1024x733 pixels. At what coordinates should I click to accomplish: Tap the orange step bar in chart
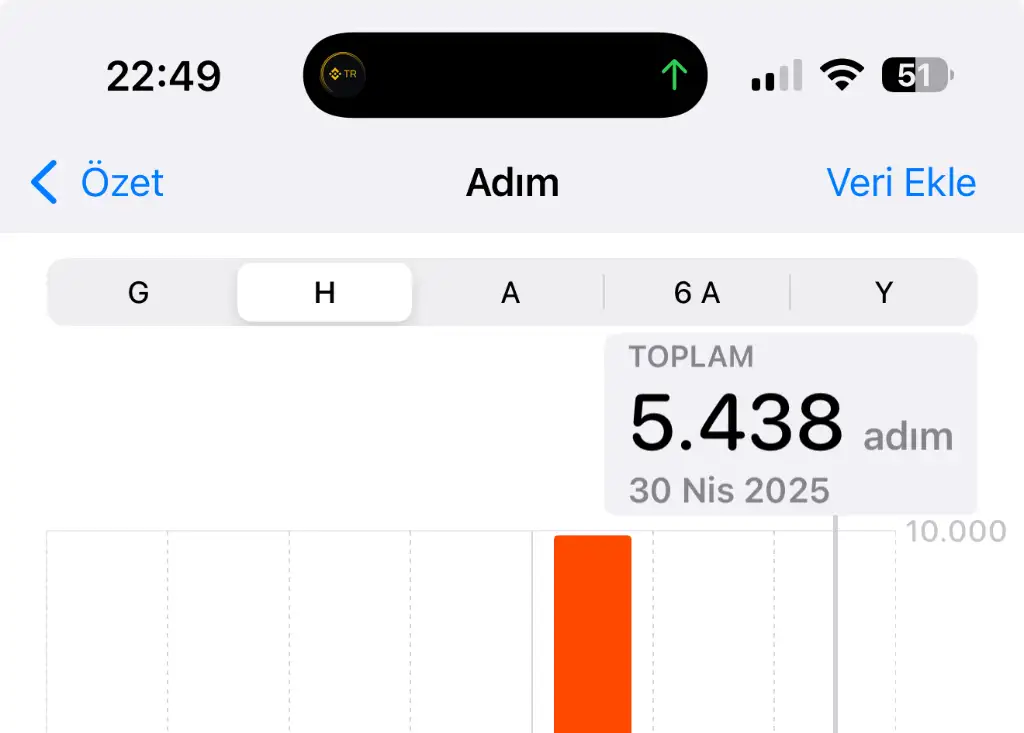[592, 635]
